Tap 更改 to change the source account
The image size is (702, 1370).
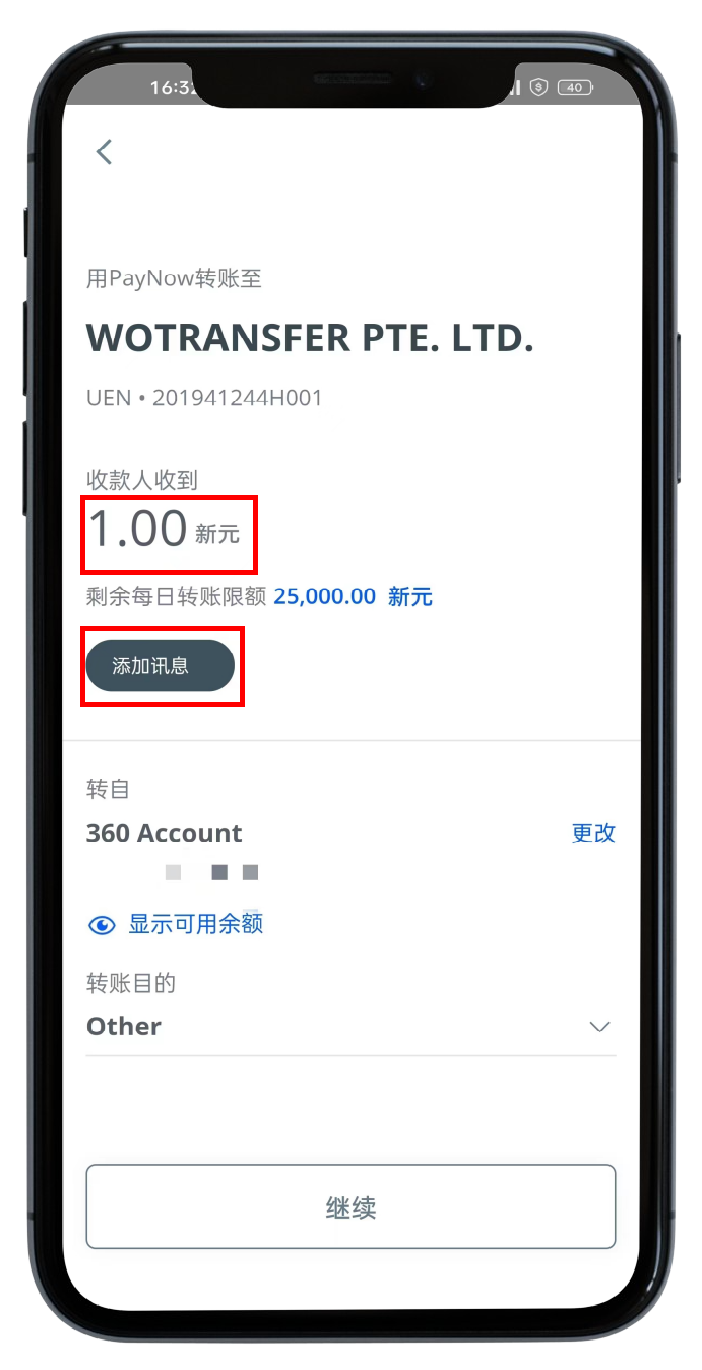pos(593,833)
